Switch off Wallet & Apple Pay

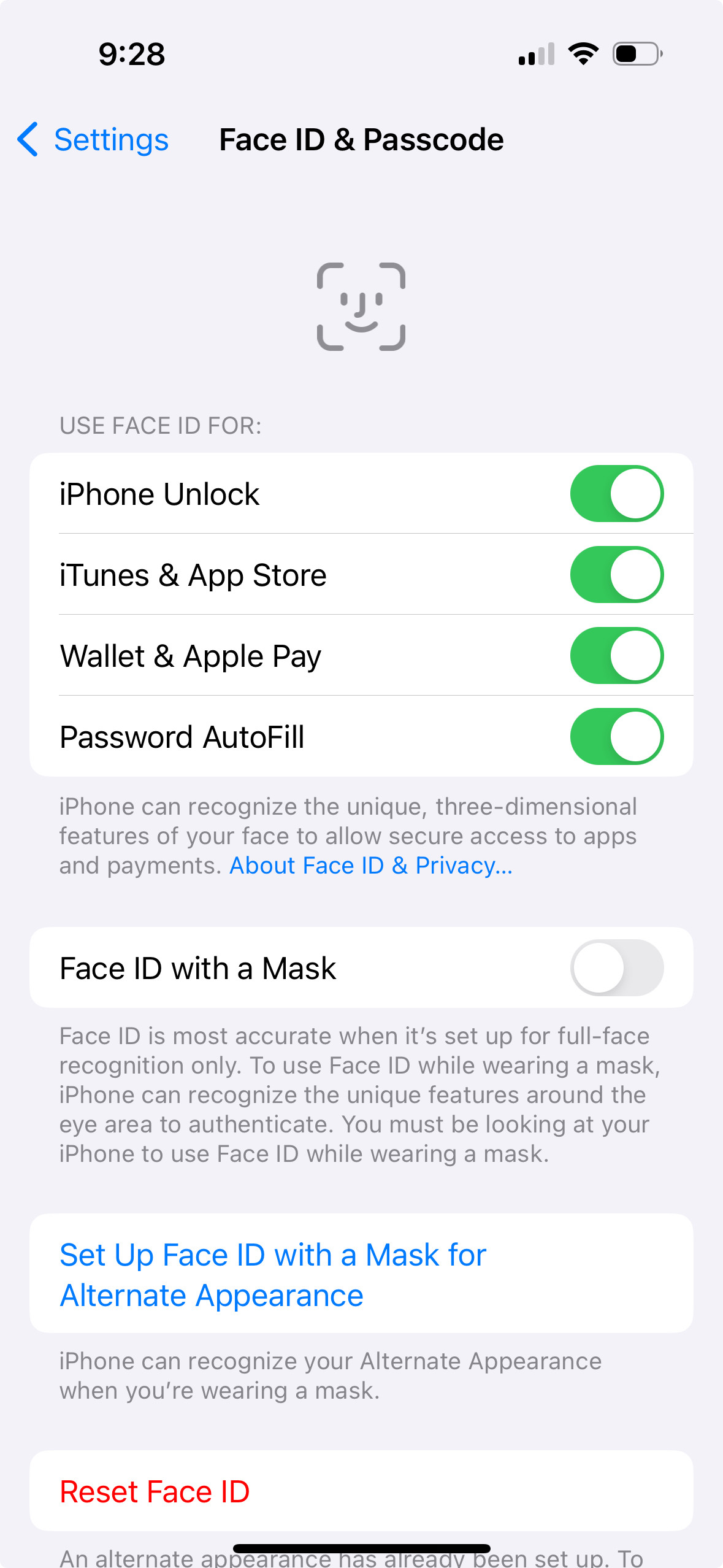(x=616, y=656)
